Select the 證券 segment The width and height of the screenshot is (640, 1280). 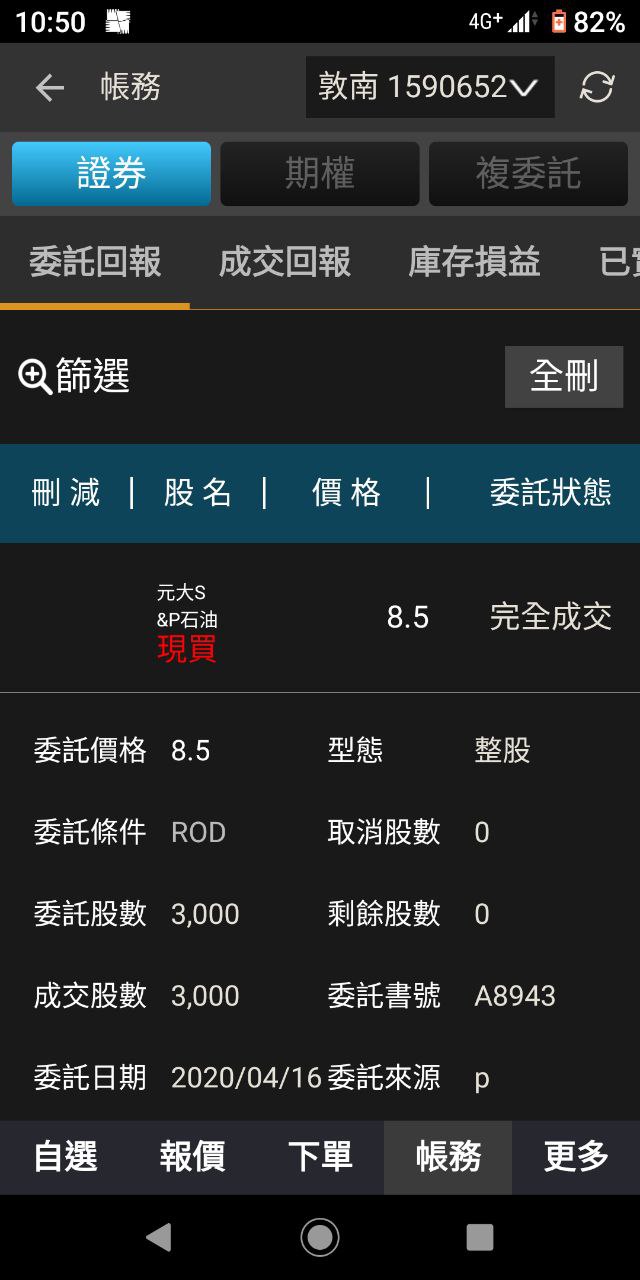tap(111, 174)
